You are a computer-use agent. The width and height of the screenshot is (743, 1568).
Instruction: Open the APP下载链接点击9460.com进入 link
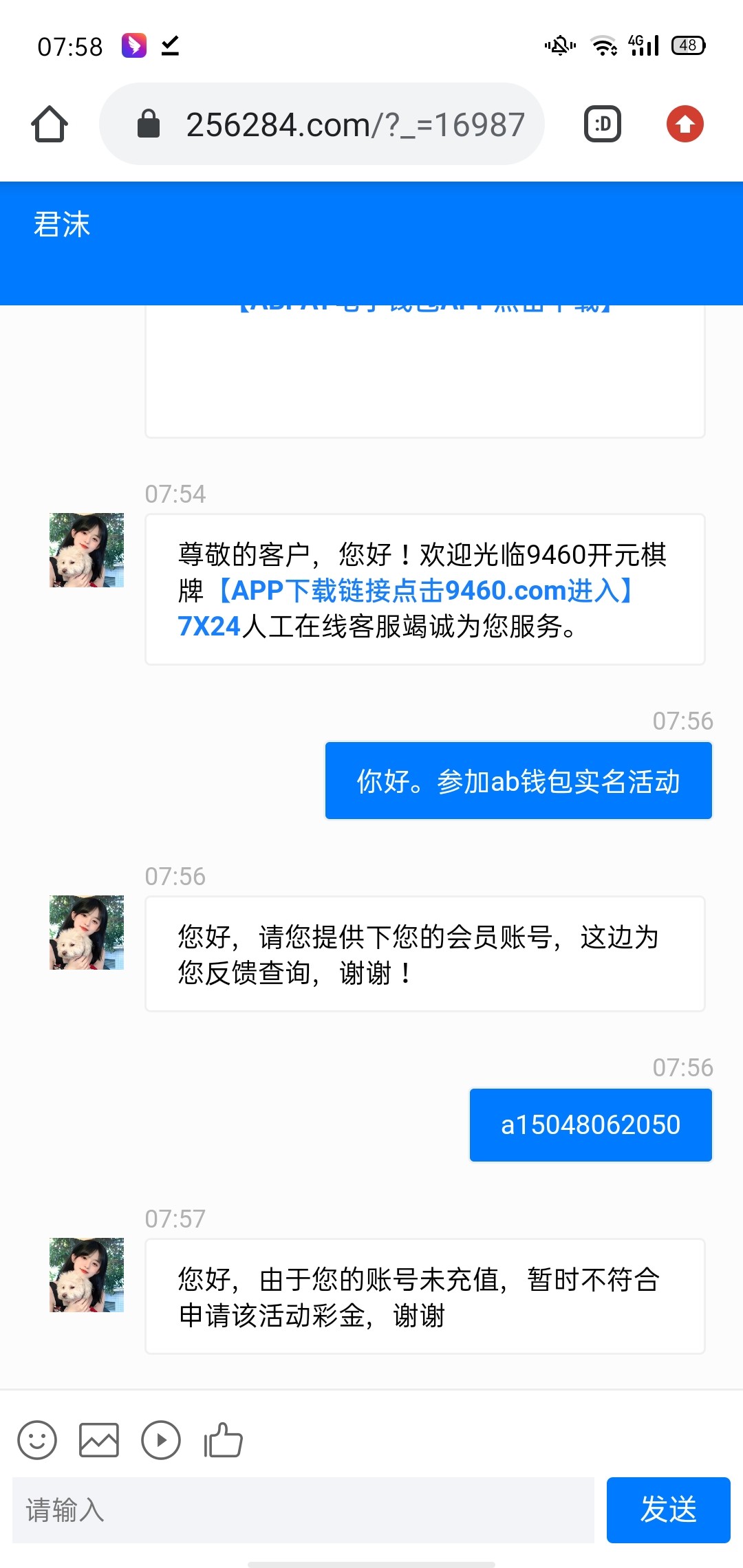(425, 591)
